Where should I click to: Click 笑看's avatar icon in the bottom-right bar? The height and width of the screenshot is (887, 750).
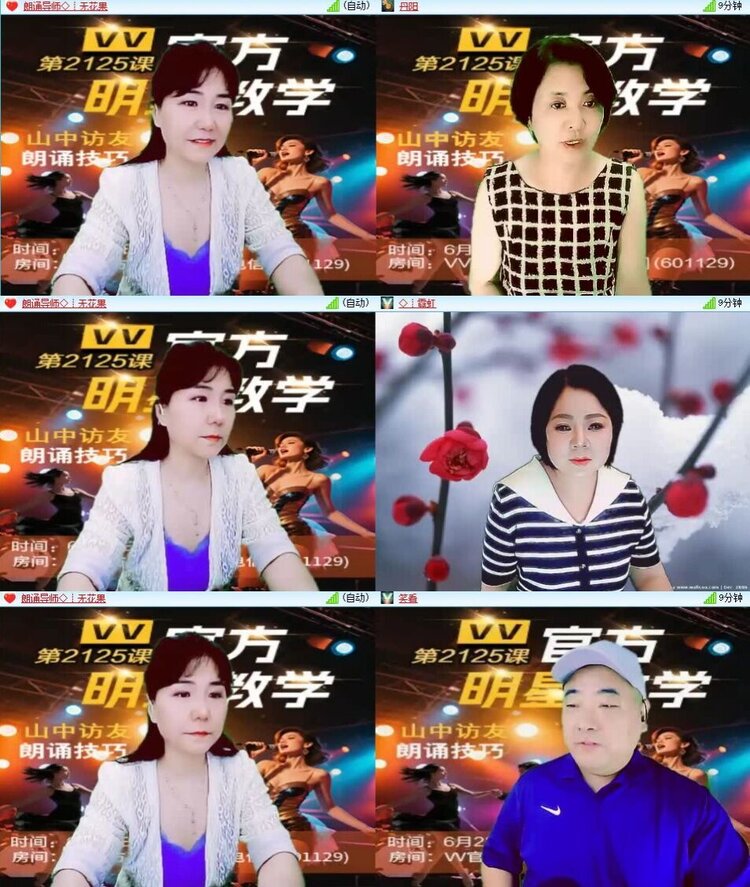(386, 598)
